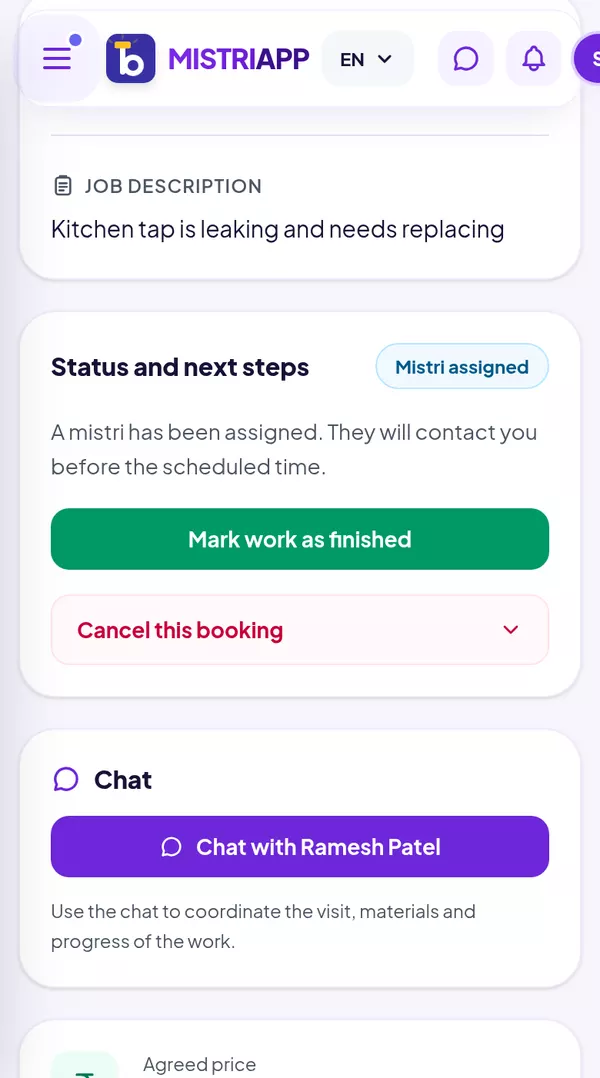
Task: Open the hamburger drawer menu
Action: tap(58, 58)
